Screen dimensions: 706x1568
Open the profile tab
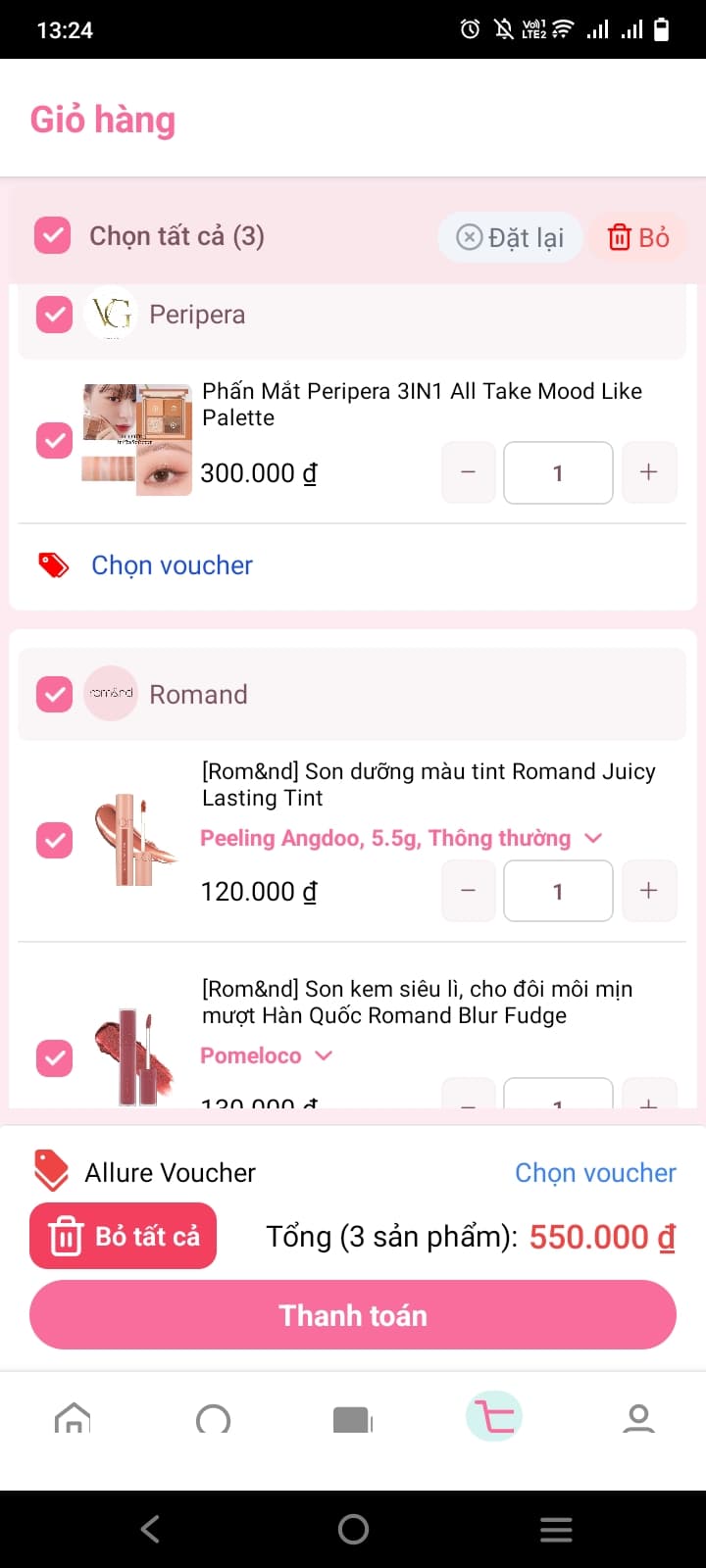tap(638, 1418)
